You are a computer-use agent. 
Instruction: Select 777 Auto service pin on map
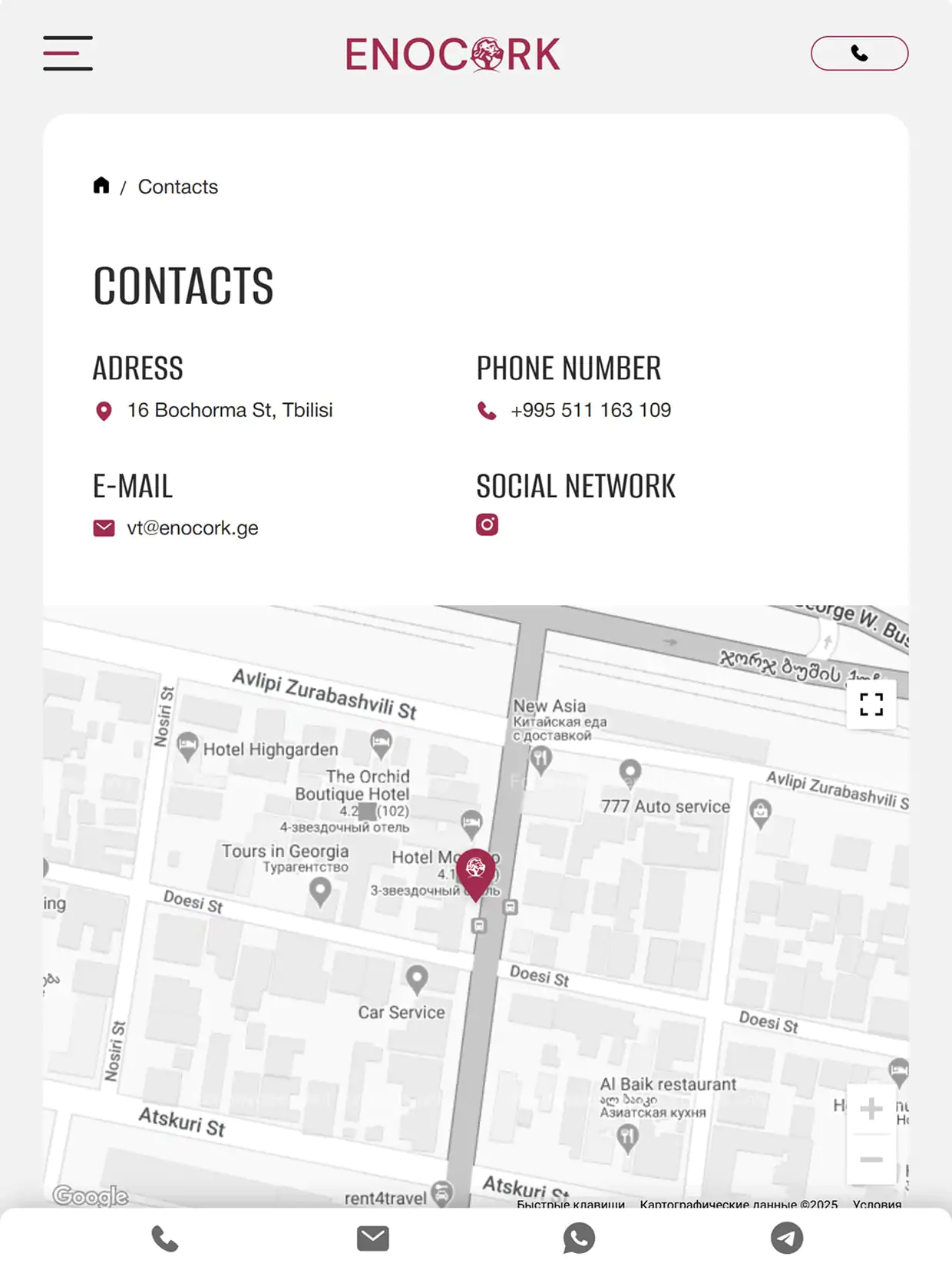click(630, 771)
